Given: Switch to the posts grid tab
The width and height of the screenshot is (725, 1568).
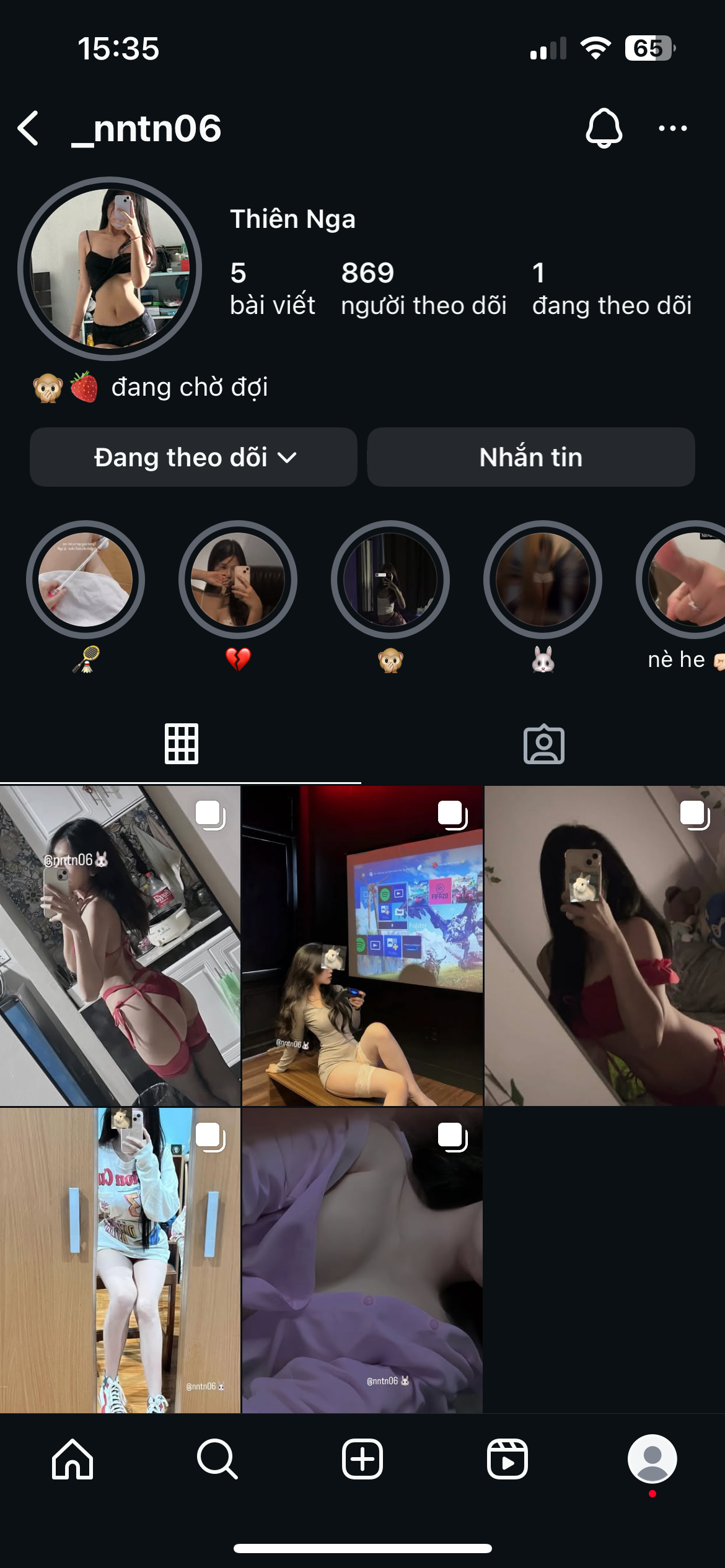Looking at the screenshot, I should [x=181, y=743].
